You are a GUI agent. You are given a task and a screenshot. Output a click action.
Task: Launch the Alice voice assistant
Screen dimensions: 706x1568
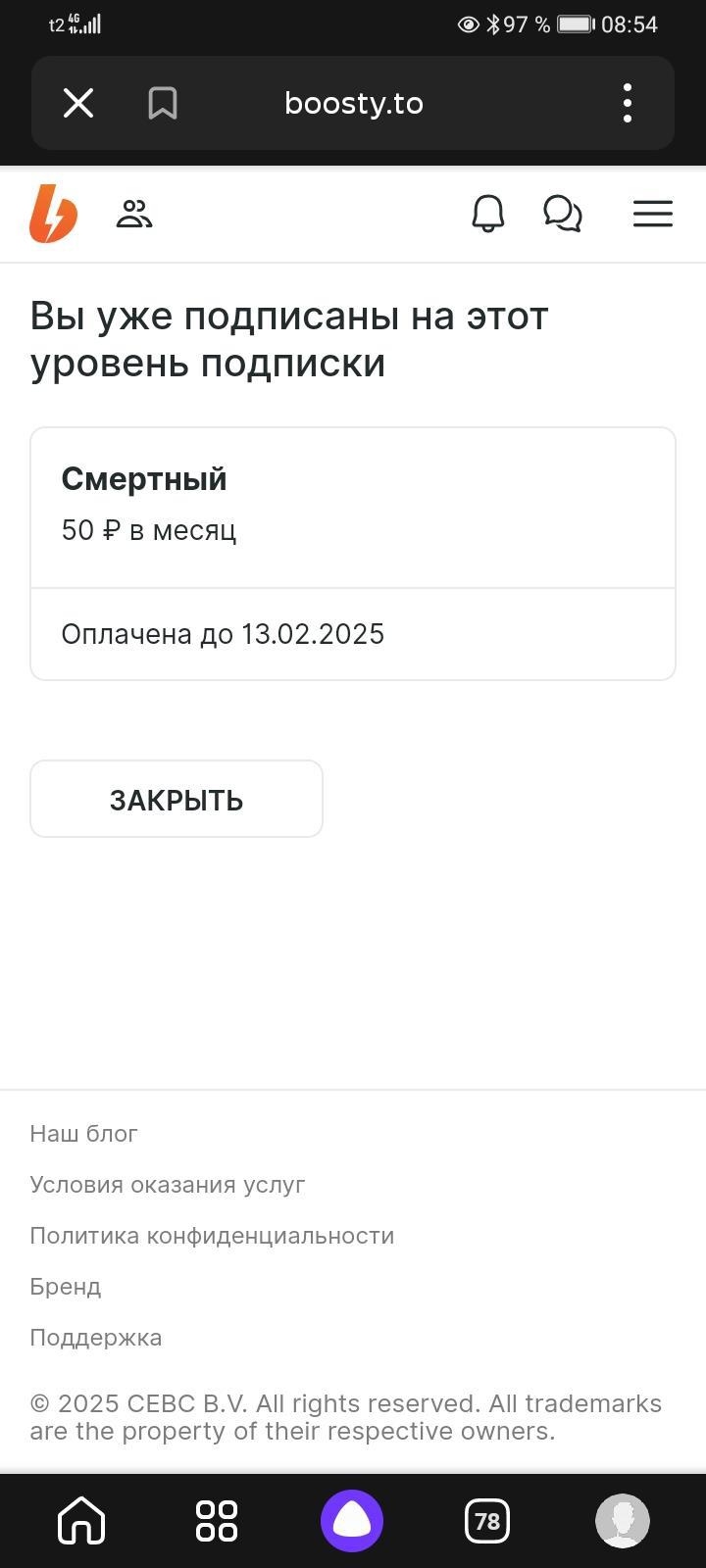(352, 1521)
